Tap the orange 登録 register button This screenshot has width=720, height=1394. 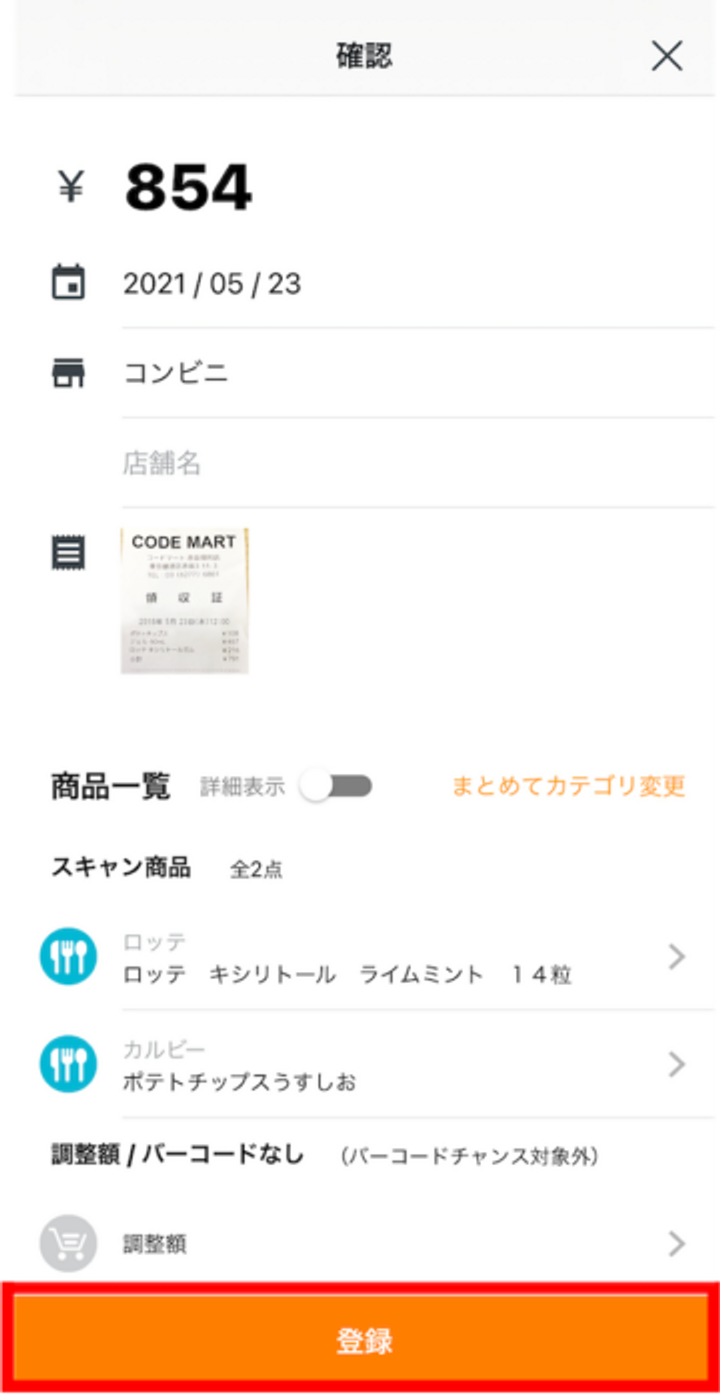(x=362, y=1340)
